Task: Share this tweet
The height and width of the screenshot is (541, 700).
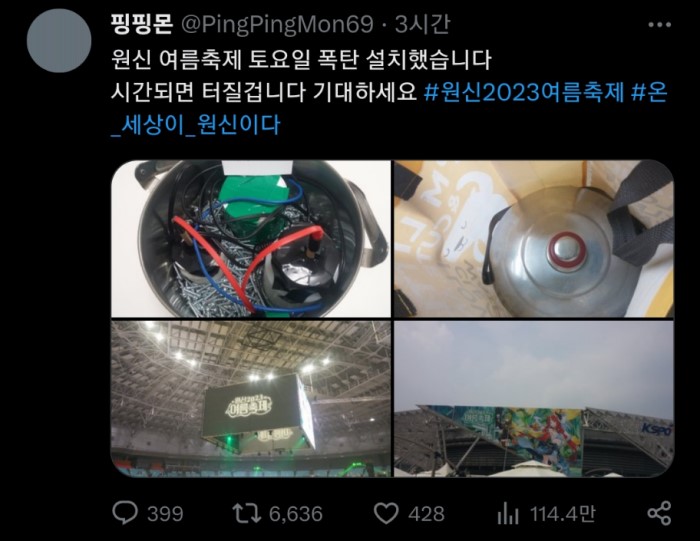Action: point(658,513)
